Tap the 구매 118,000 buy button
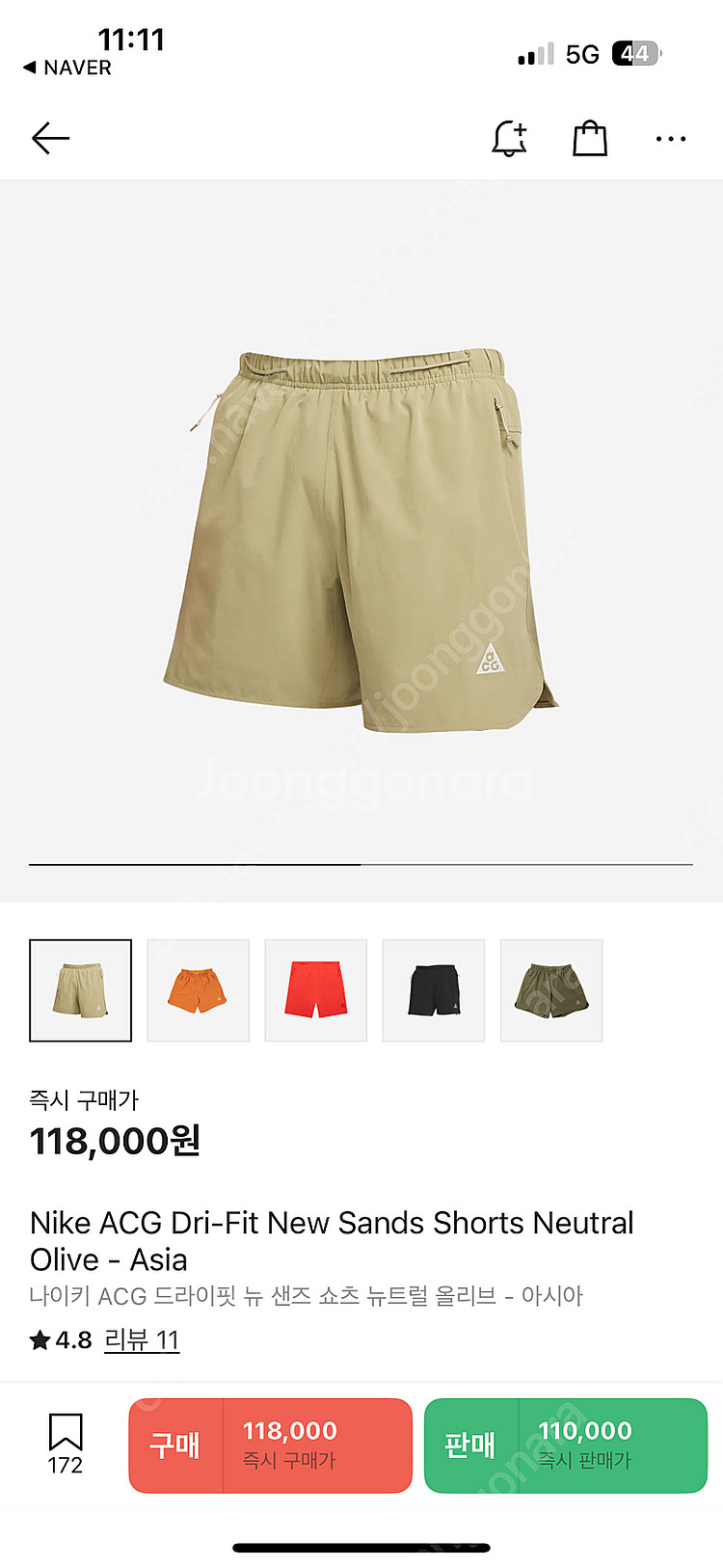The height and width of the screenshot is (1568, 723). point(270,1445)
